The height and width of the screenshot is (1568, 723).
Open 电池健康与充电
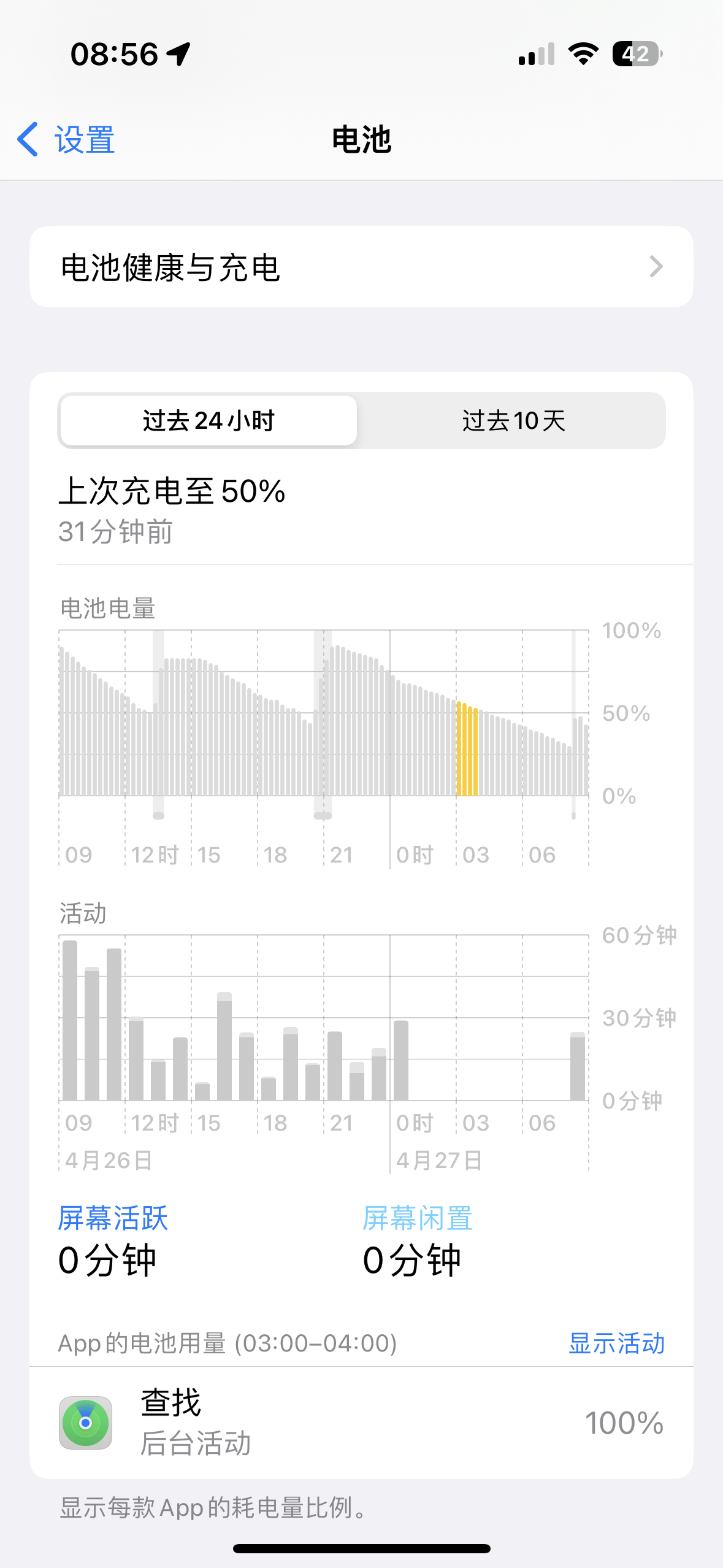point(361,267)
